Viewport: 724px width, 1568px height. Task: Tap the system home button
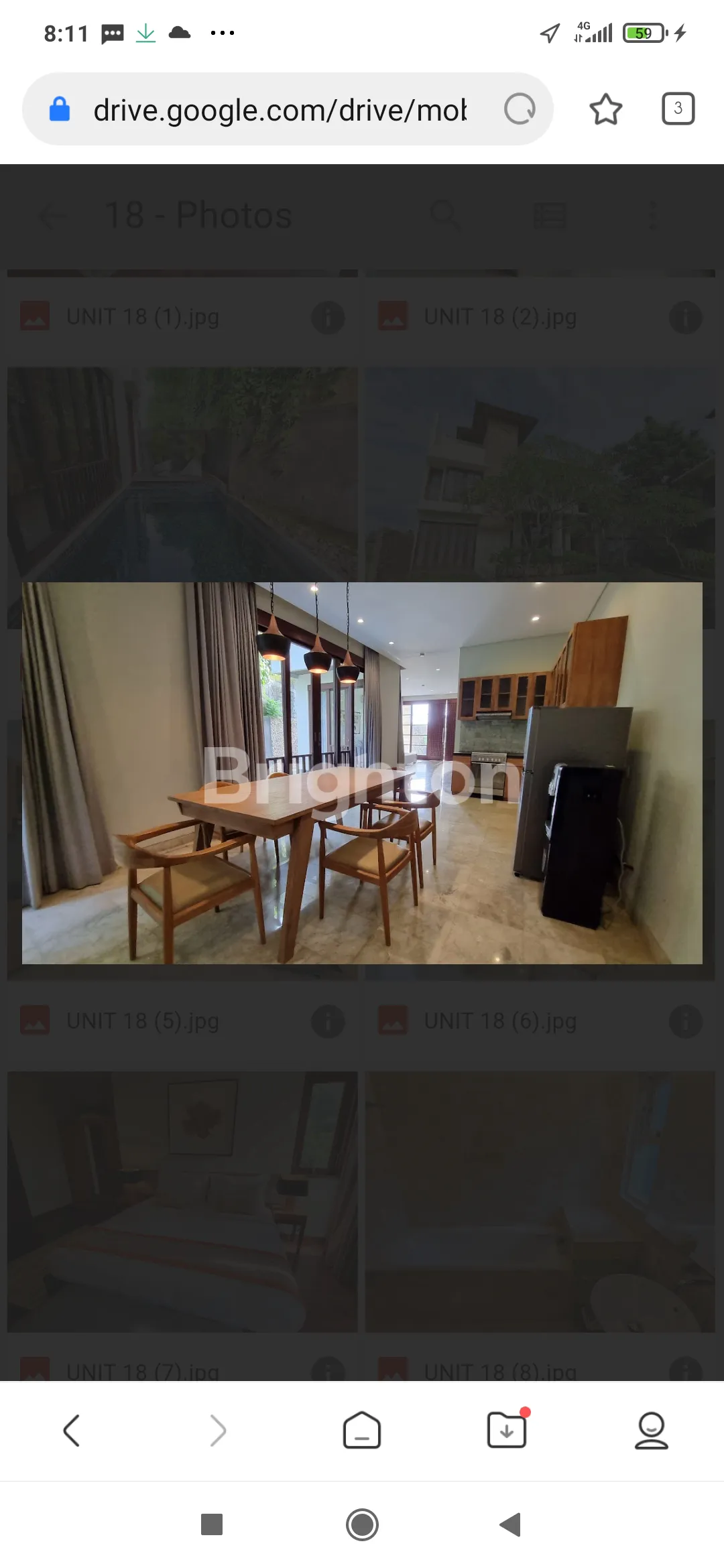pyautogui.click(x=362, y=1525)
